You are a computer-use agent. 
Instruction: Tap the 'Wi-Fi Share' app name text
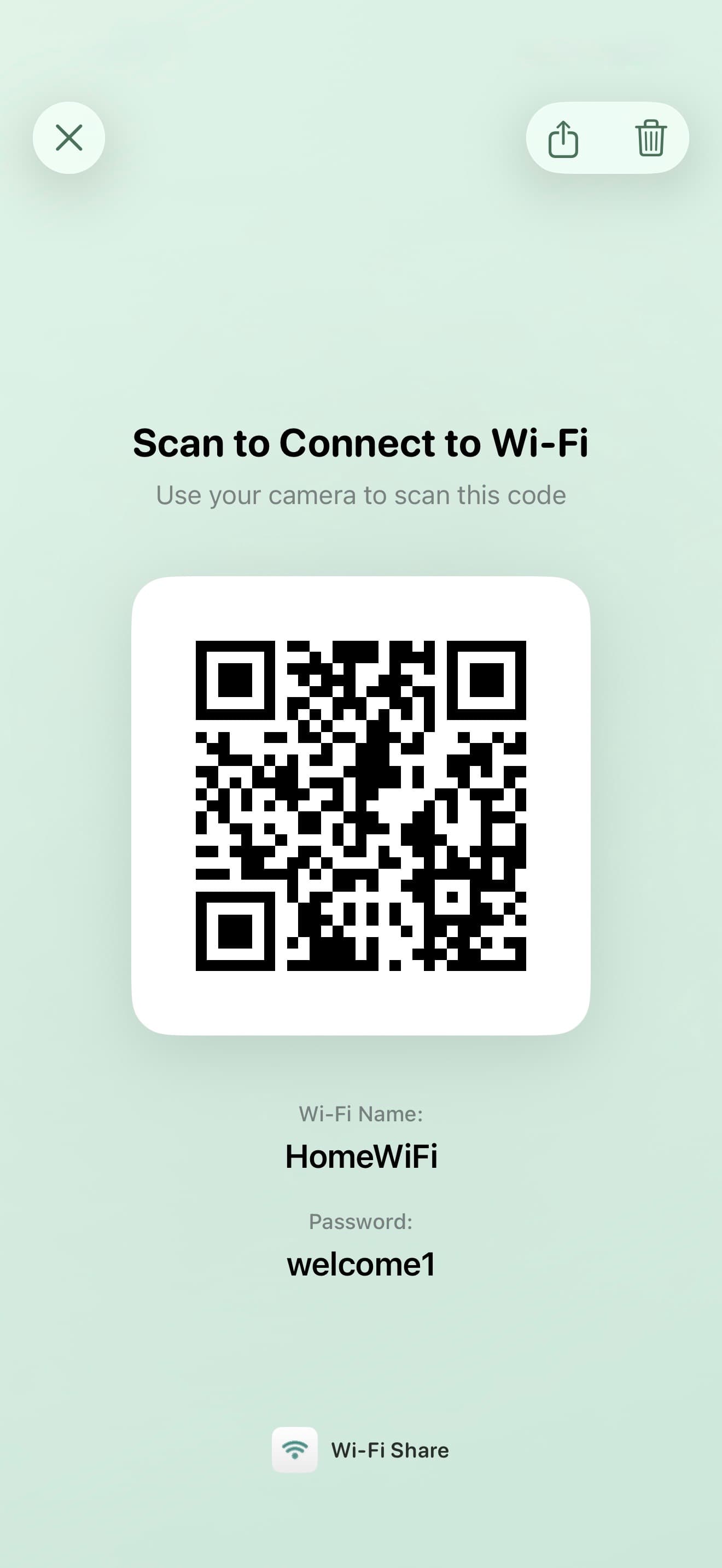(x=389, y=1450)
